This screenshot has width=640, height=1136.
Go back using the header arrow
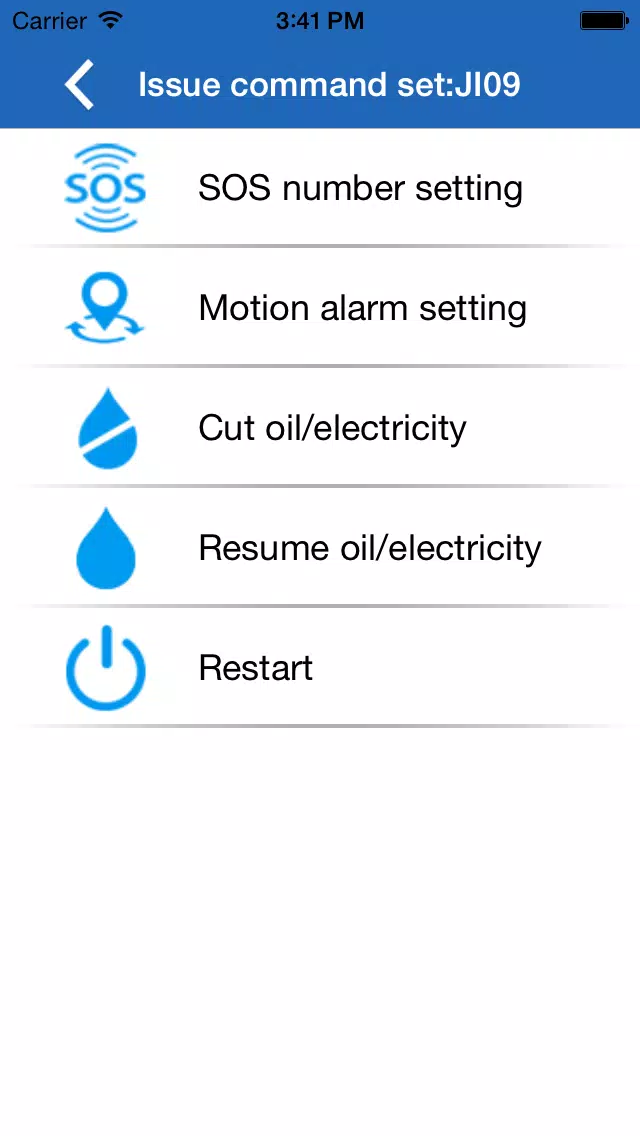click(79, 85)
